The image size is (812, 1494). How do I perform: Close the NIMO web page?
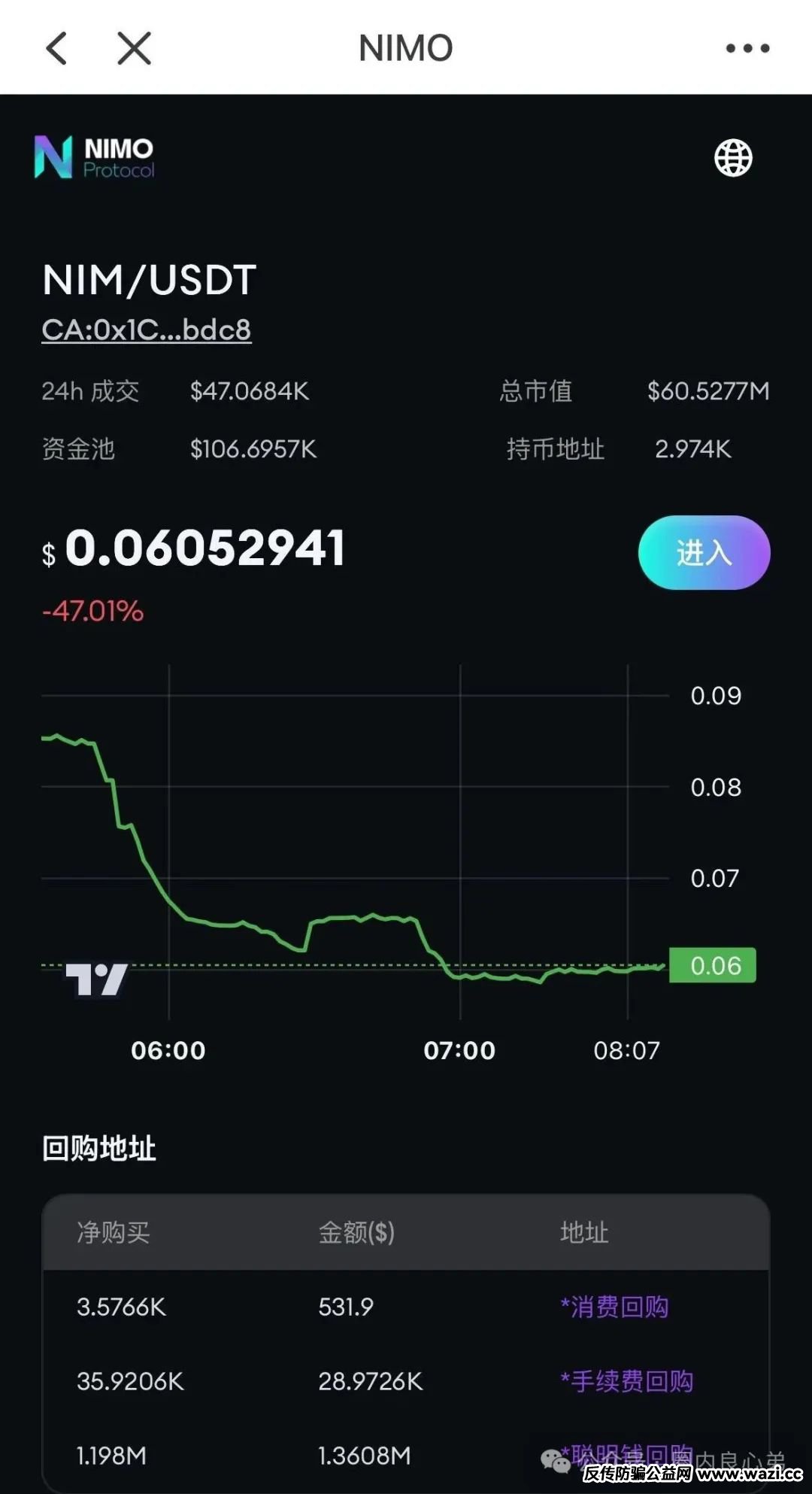[x=135, y=48]
